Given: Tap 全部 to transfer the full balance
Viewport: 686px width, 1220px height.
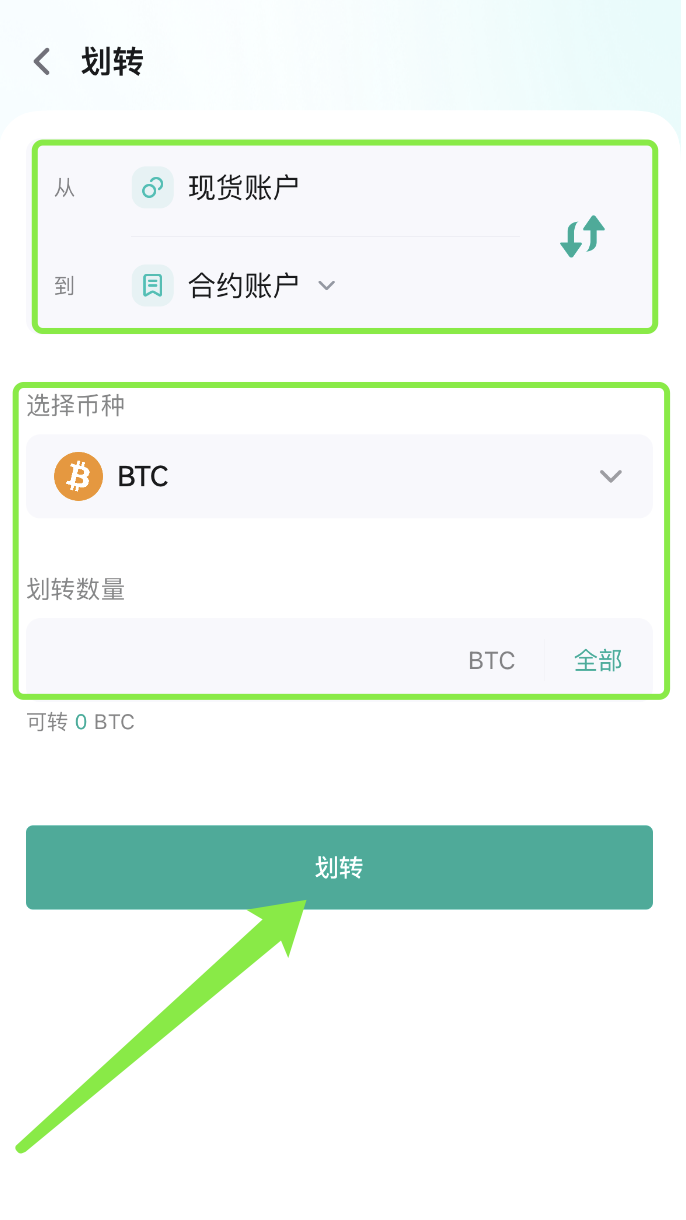Looking at the screenshot, I should [x=598, y=660].
